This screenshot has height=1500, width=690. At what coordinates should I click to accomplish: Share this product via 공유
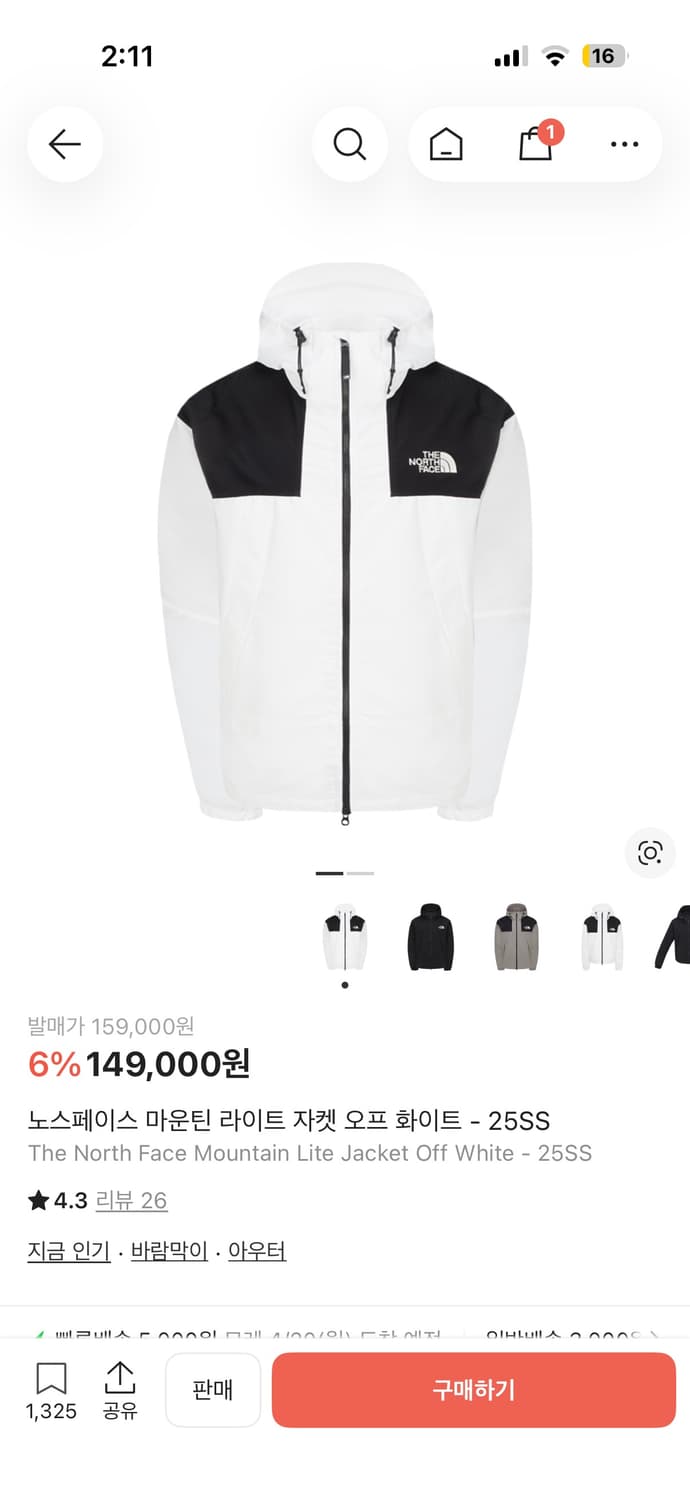pos(120,1388)
